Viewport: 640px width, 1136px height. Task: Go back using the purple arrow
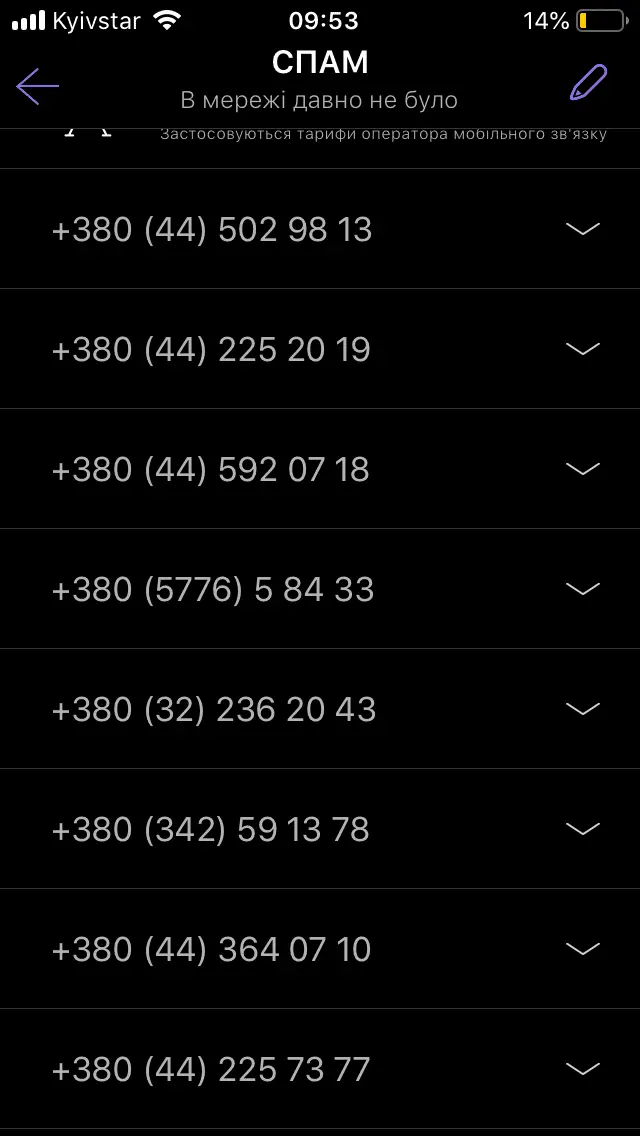pos(38,86)
